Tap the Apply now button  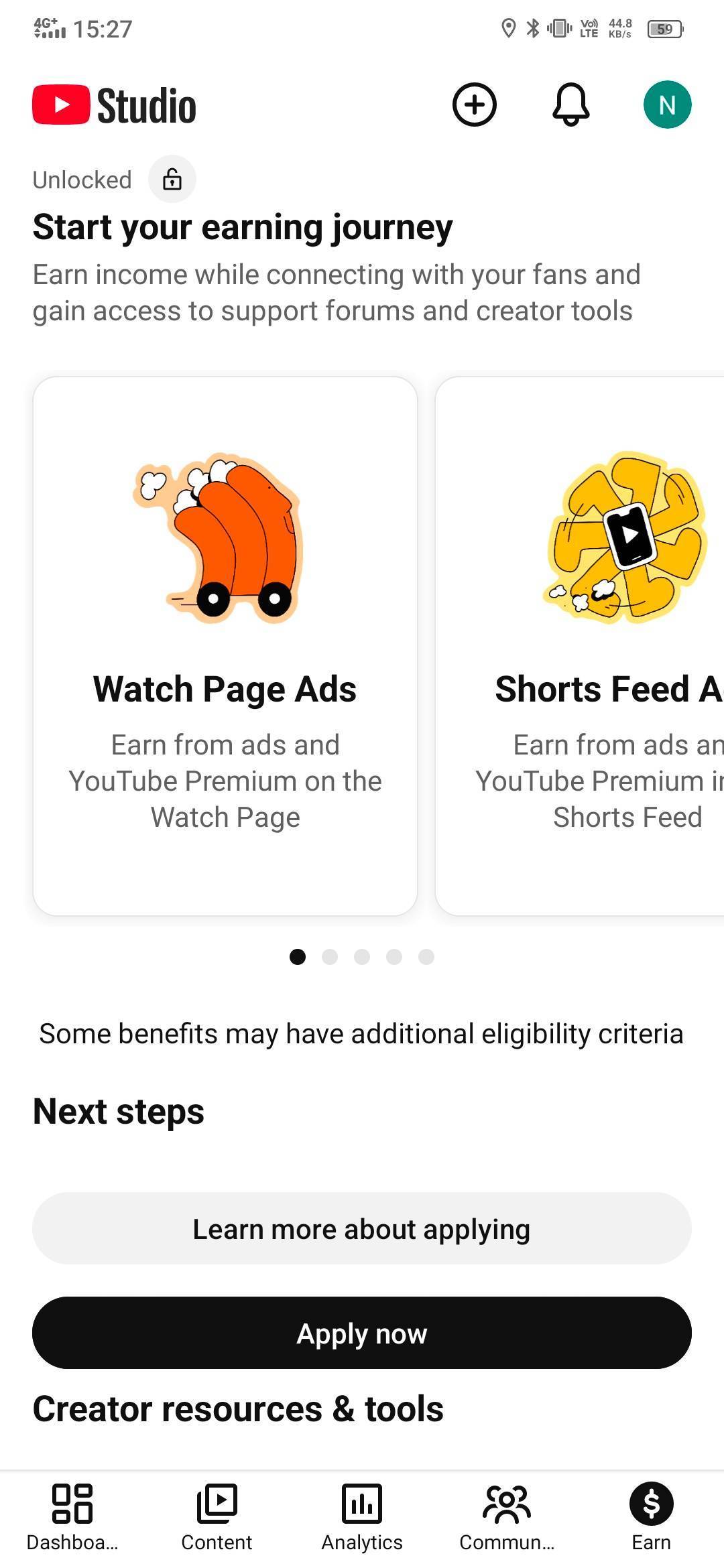pos(362,1333)
